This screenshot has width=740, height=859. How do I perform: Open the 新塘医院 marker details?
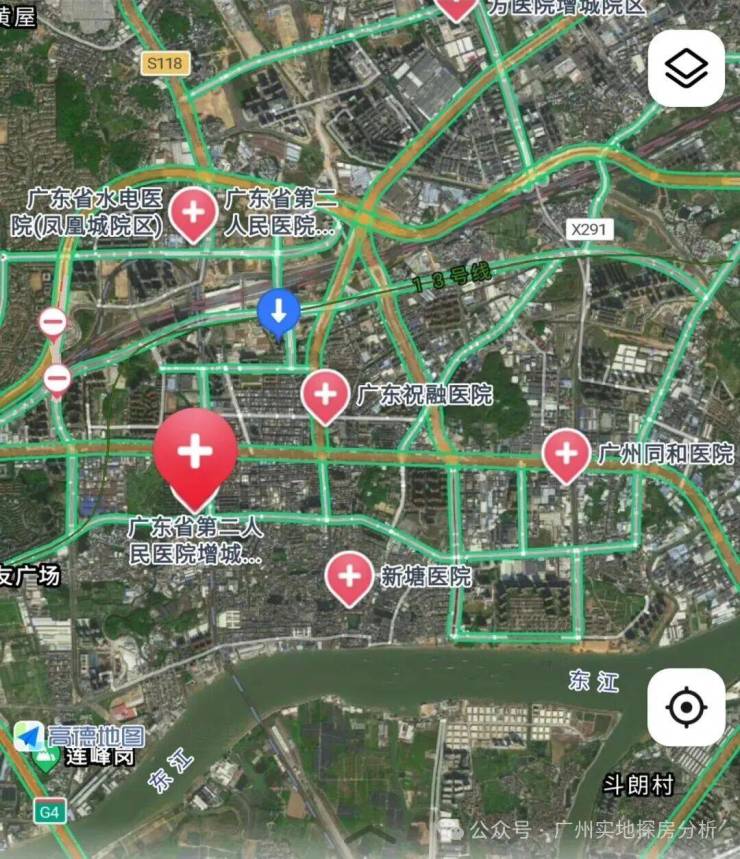[349, 577]
